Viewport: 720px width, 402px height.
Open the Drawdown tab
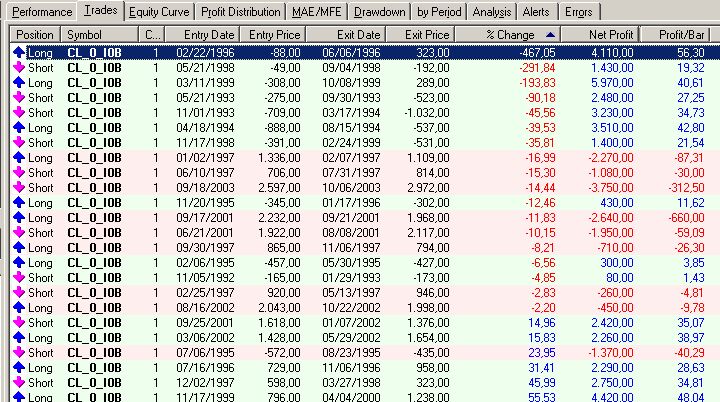(x=379, y=12)
